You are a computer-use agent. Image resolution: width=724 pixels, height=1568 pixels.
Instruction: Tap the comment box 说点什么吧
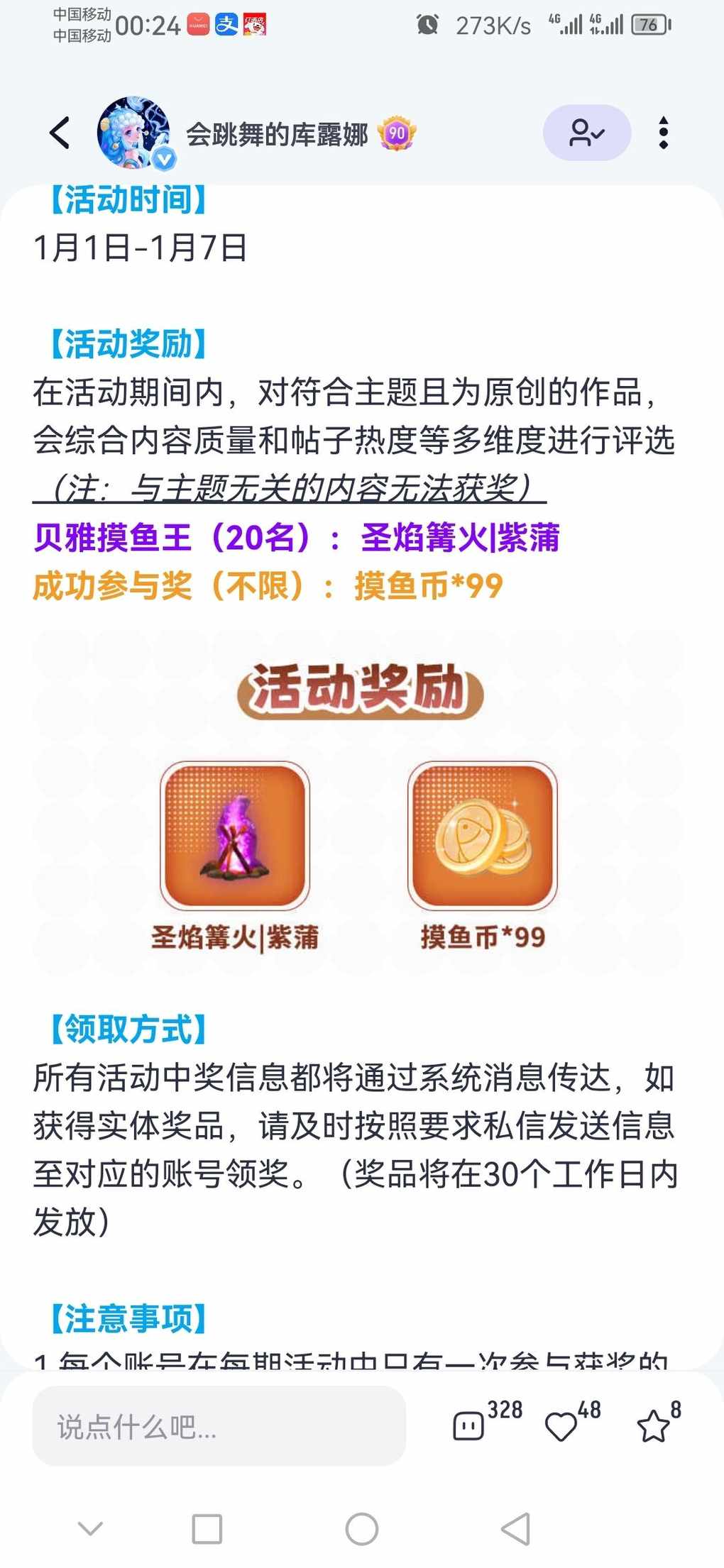click(x=219, y=1427)
